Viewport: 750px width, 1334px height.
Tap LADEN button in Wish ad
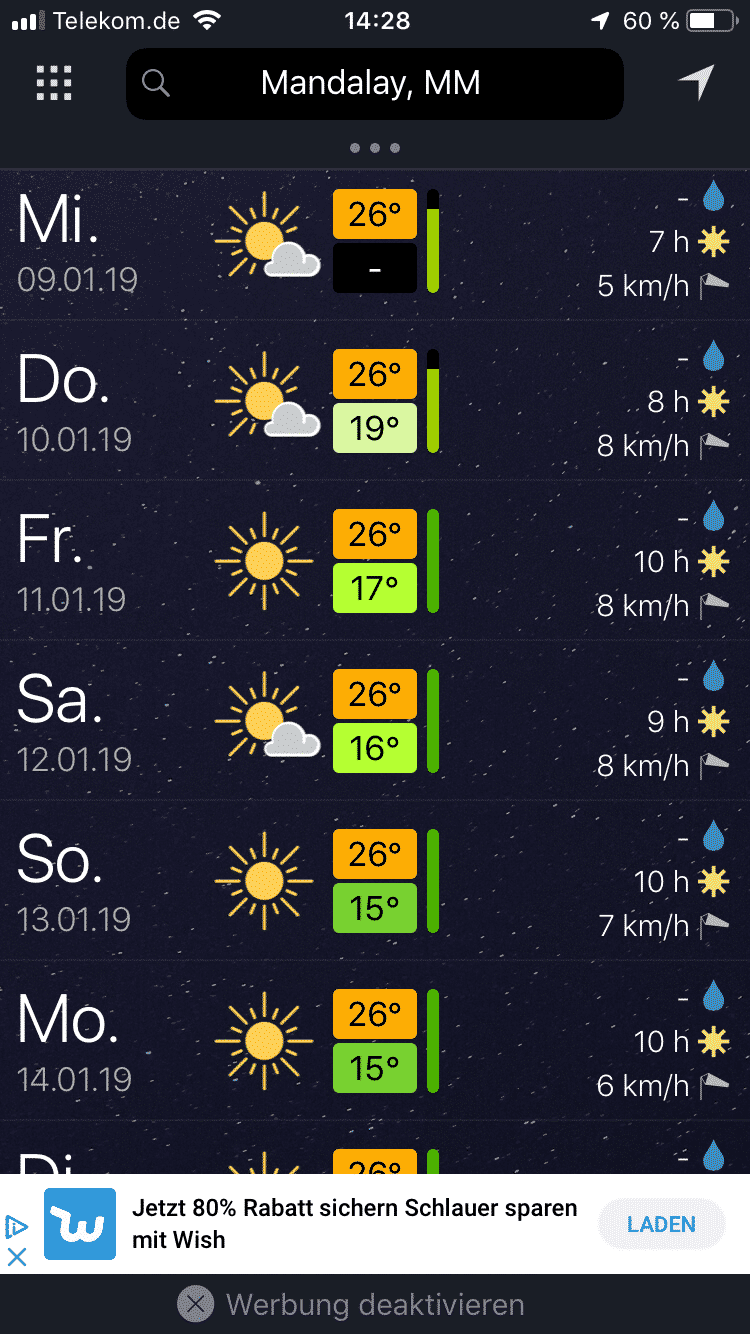pyautogui.click(x=661, y=1224)
